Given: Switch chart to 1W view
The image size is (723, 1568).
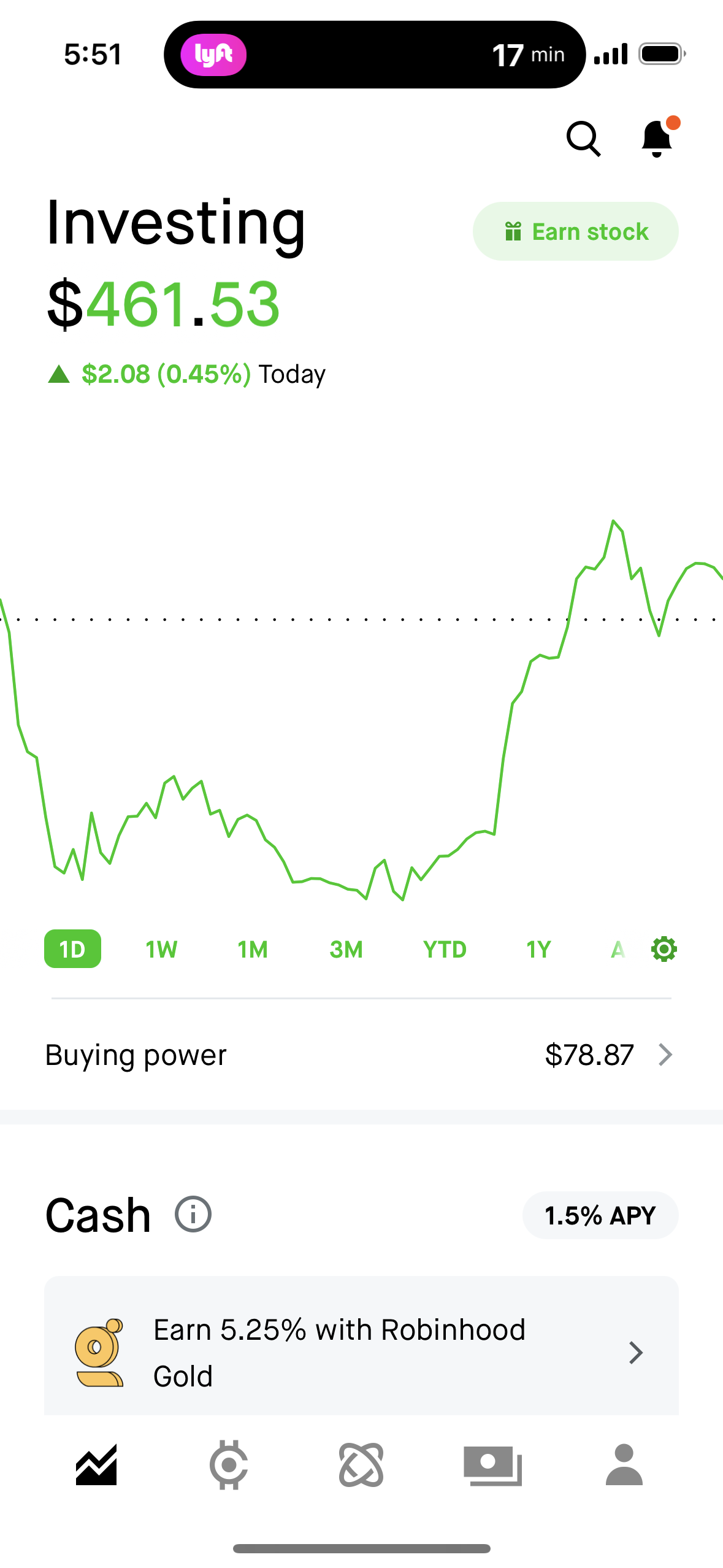Looking at the screenshot, I should [x=161, y=948].
